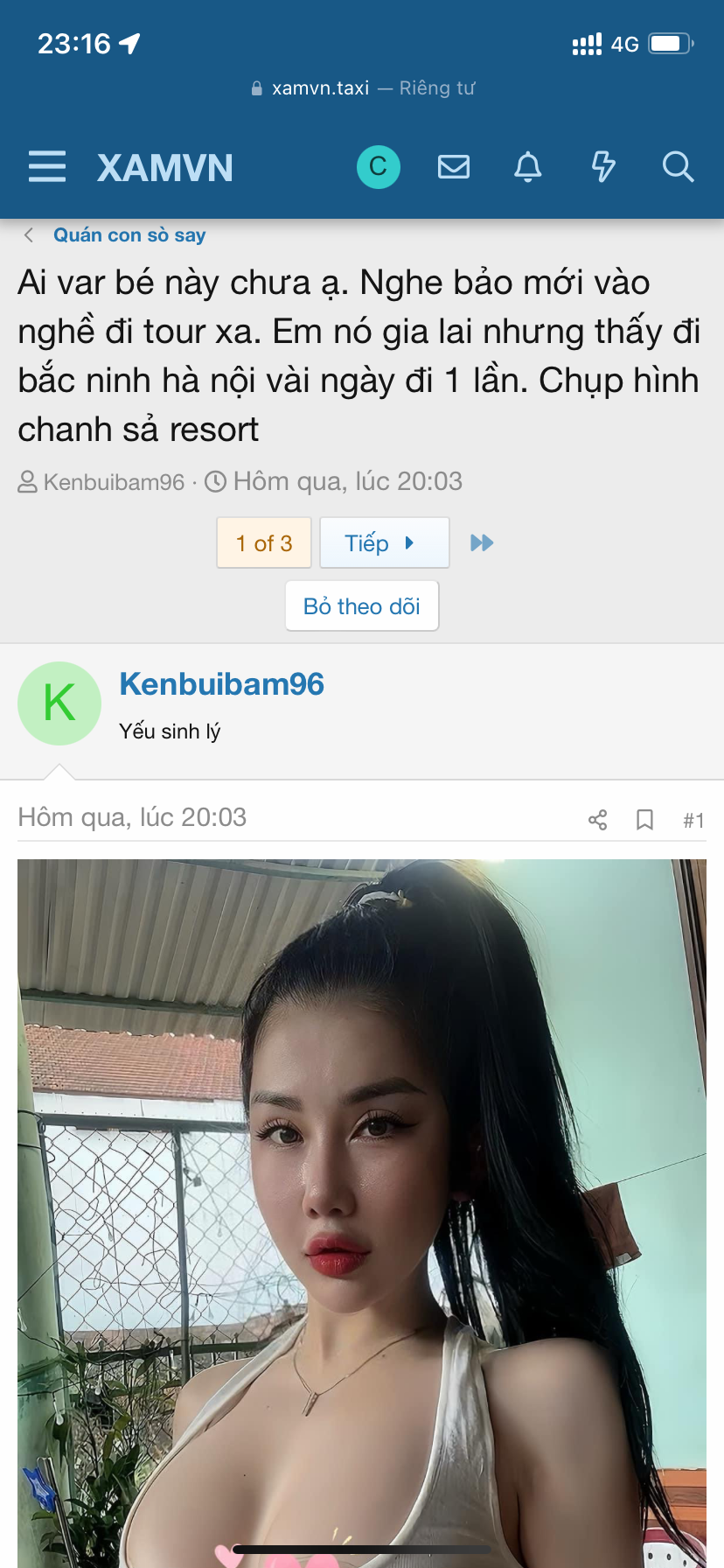Go to XAMVN home page
Image resolution: width=724 pixels, height=1568 pixels.
(x=164, y=167)
